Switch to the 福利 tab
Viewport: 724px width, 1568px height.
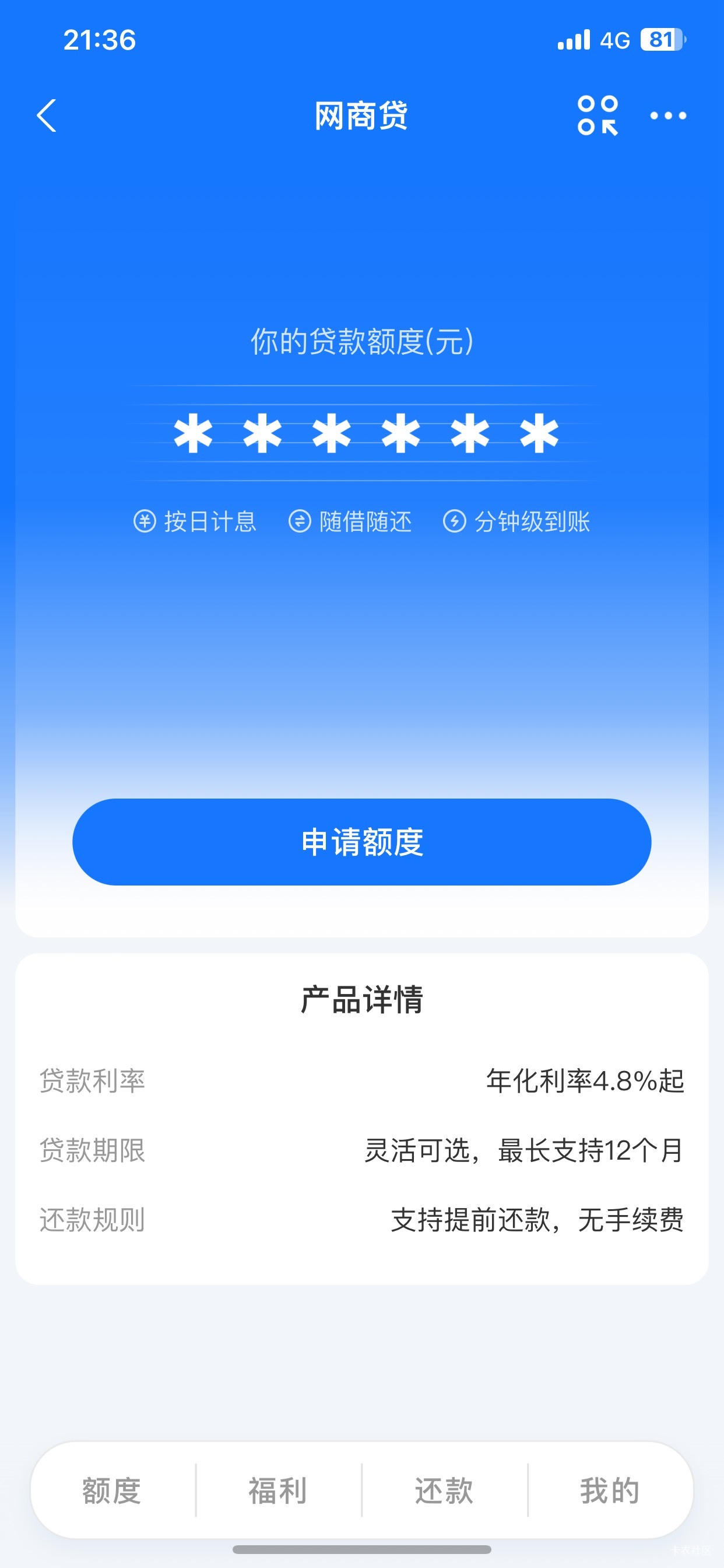coord(278,1490)
